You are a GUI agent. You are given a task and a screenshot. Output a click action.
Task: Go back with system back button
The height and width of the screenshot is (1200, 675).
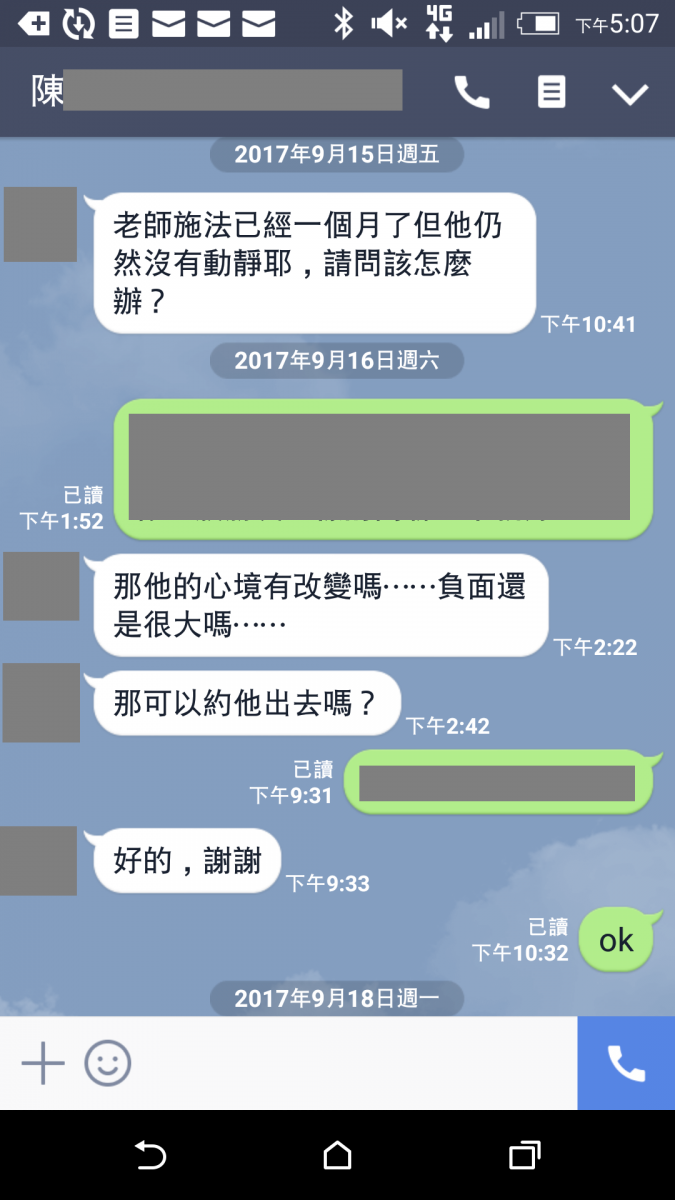tap(150, 1156)
